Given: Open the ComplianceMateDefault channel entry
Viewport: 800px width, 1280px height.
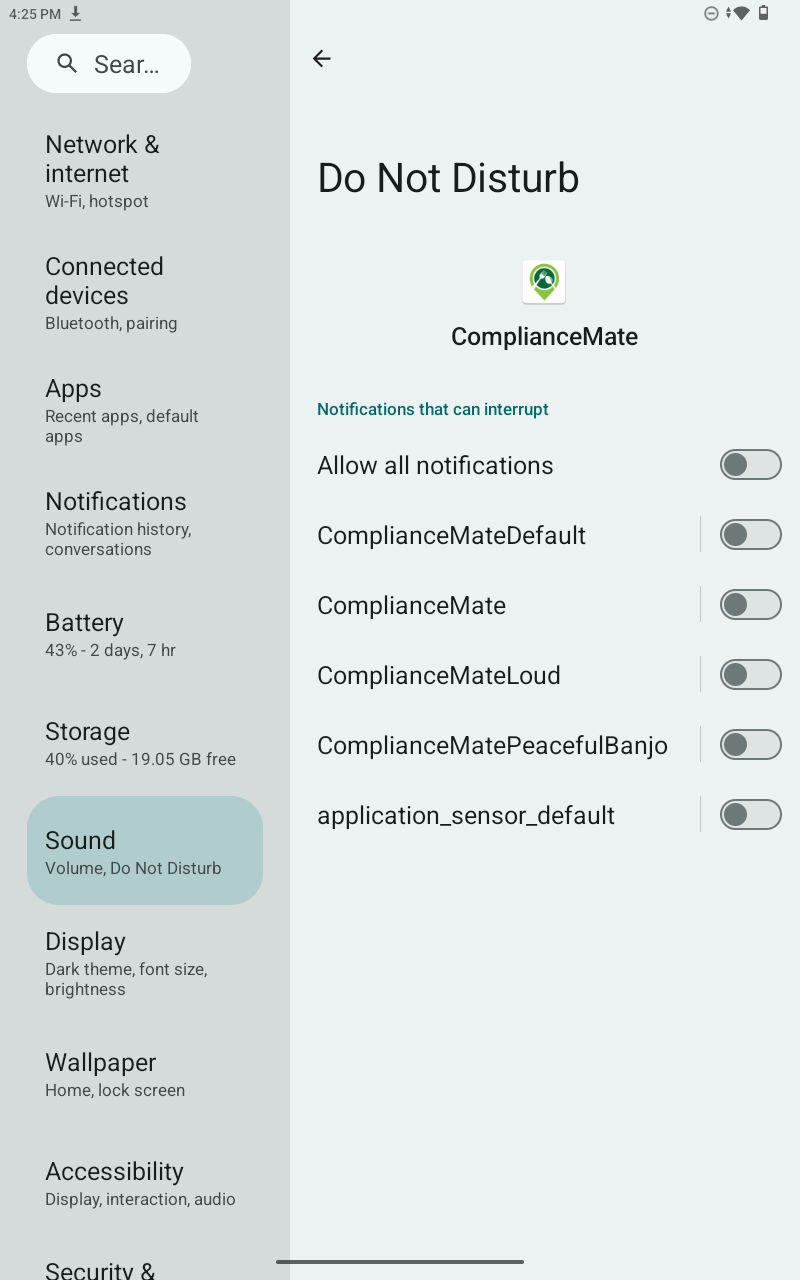Looking at the screenshot, I should pyautogui.click(x=451, y=535).
